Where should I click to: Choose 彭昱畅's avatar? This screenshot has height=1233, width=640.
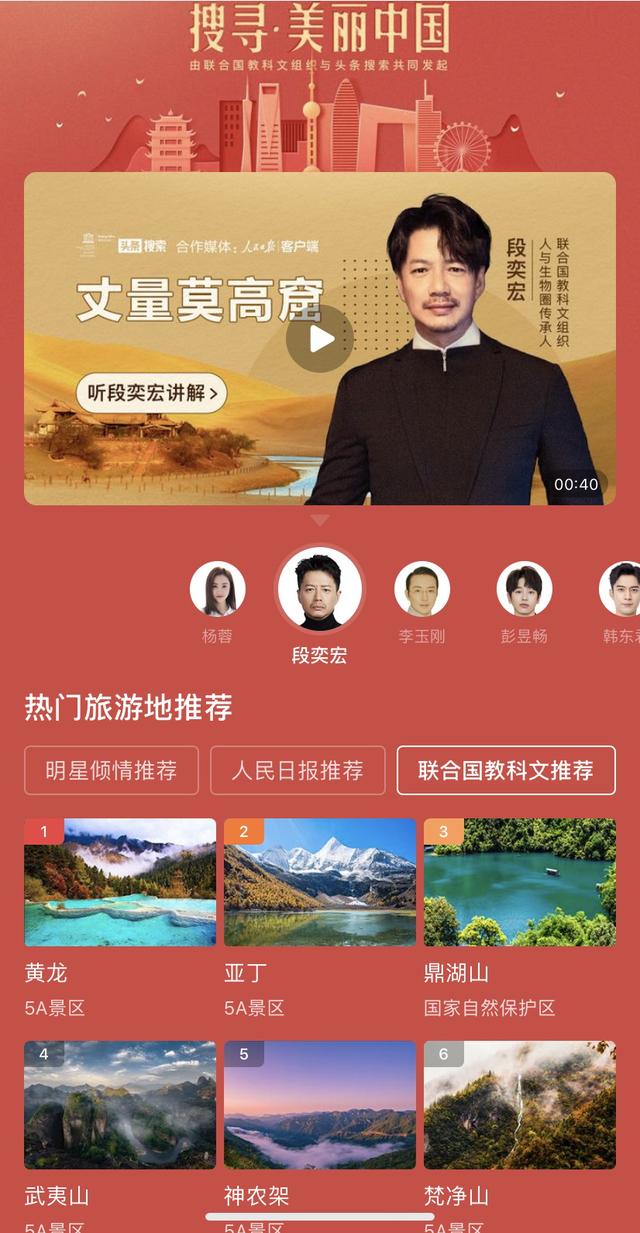click(x=524, y=589)
